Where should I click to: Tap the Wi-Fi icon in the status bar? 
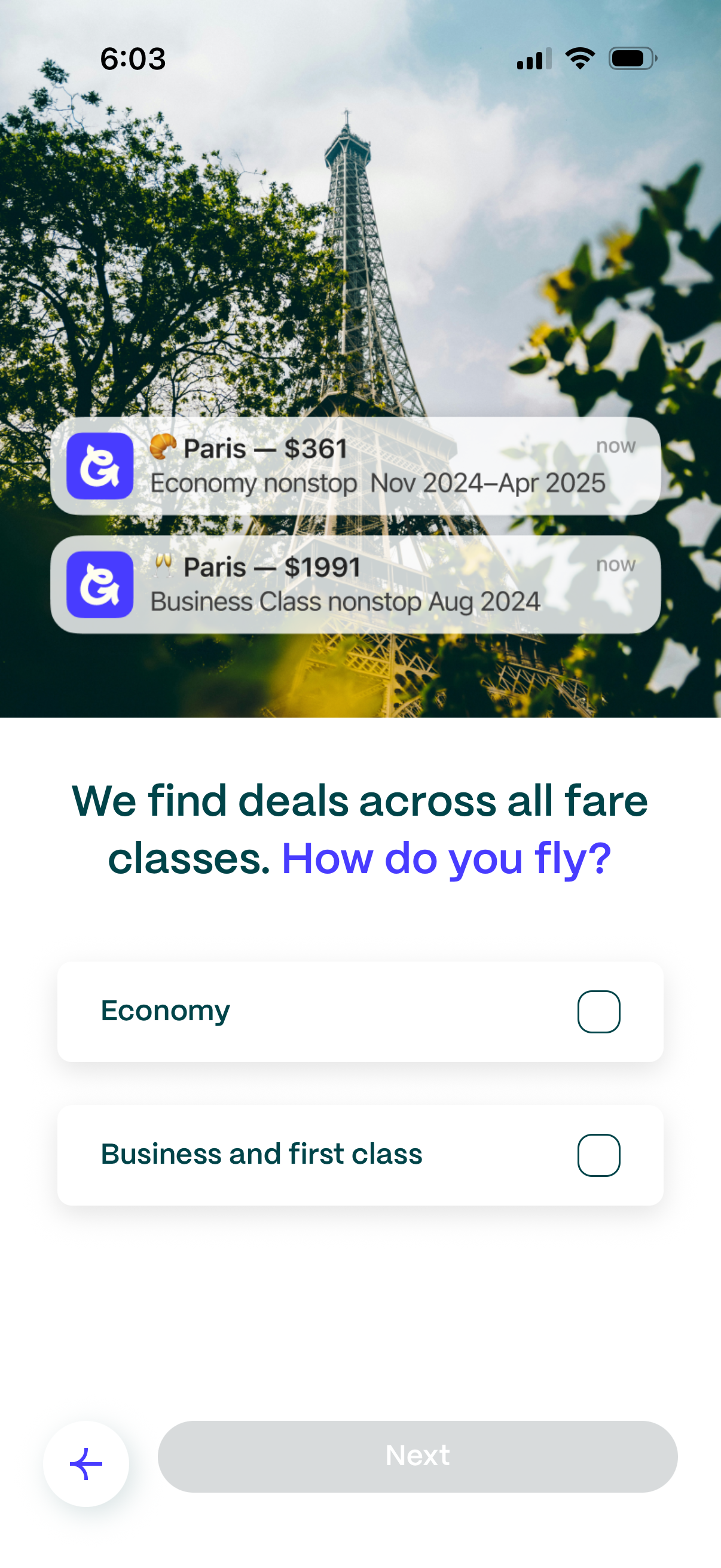tap(579, 59)
